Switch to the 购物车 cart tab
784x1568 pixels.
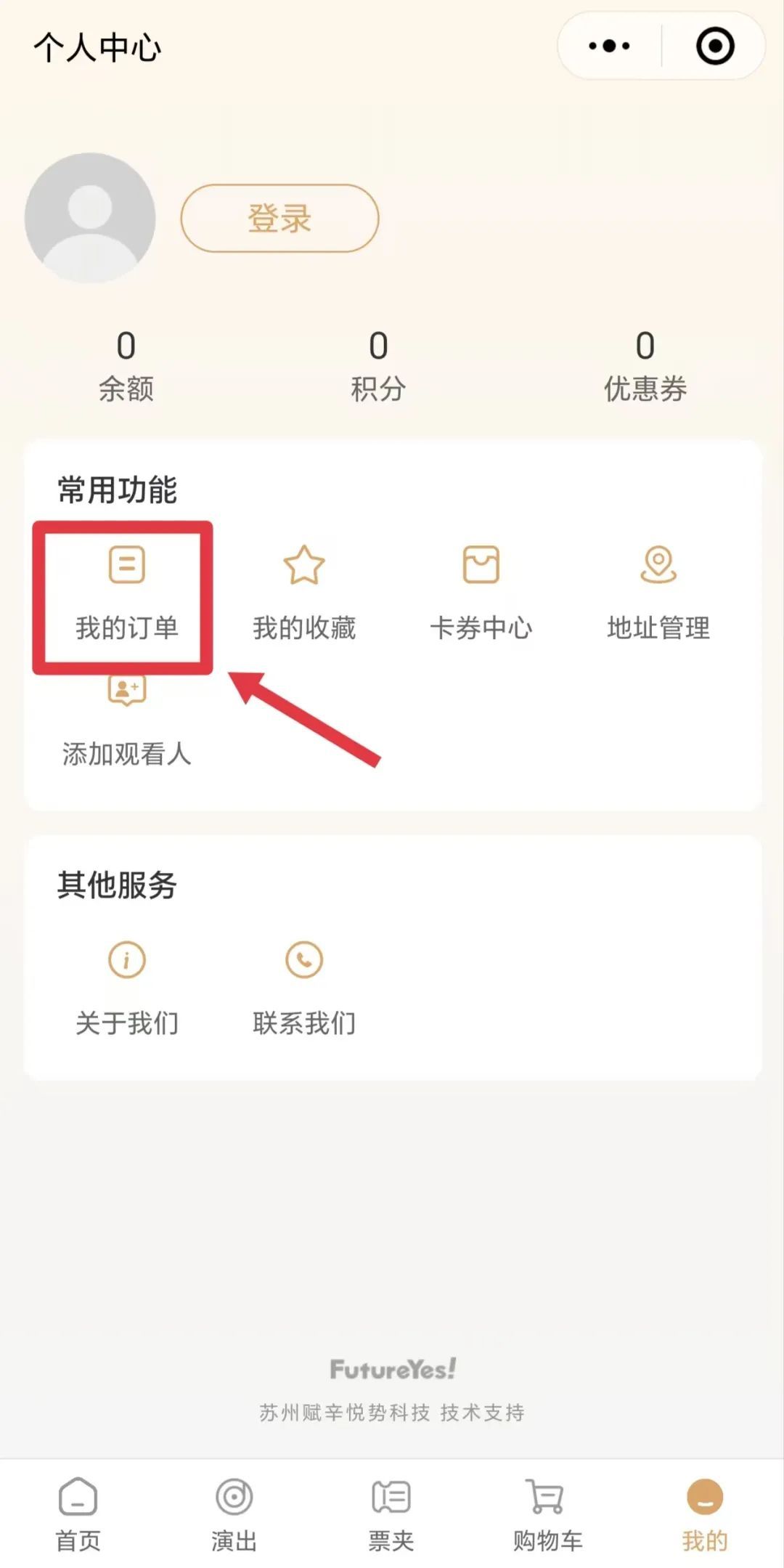pyautogui.click(x=547, y=1514)
